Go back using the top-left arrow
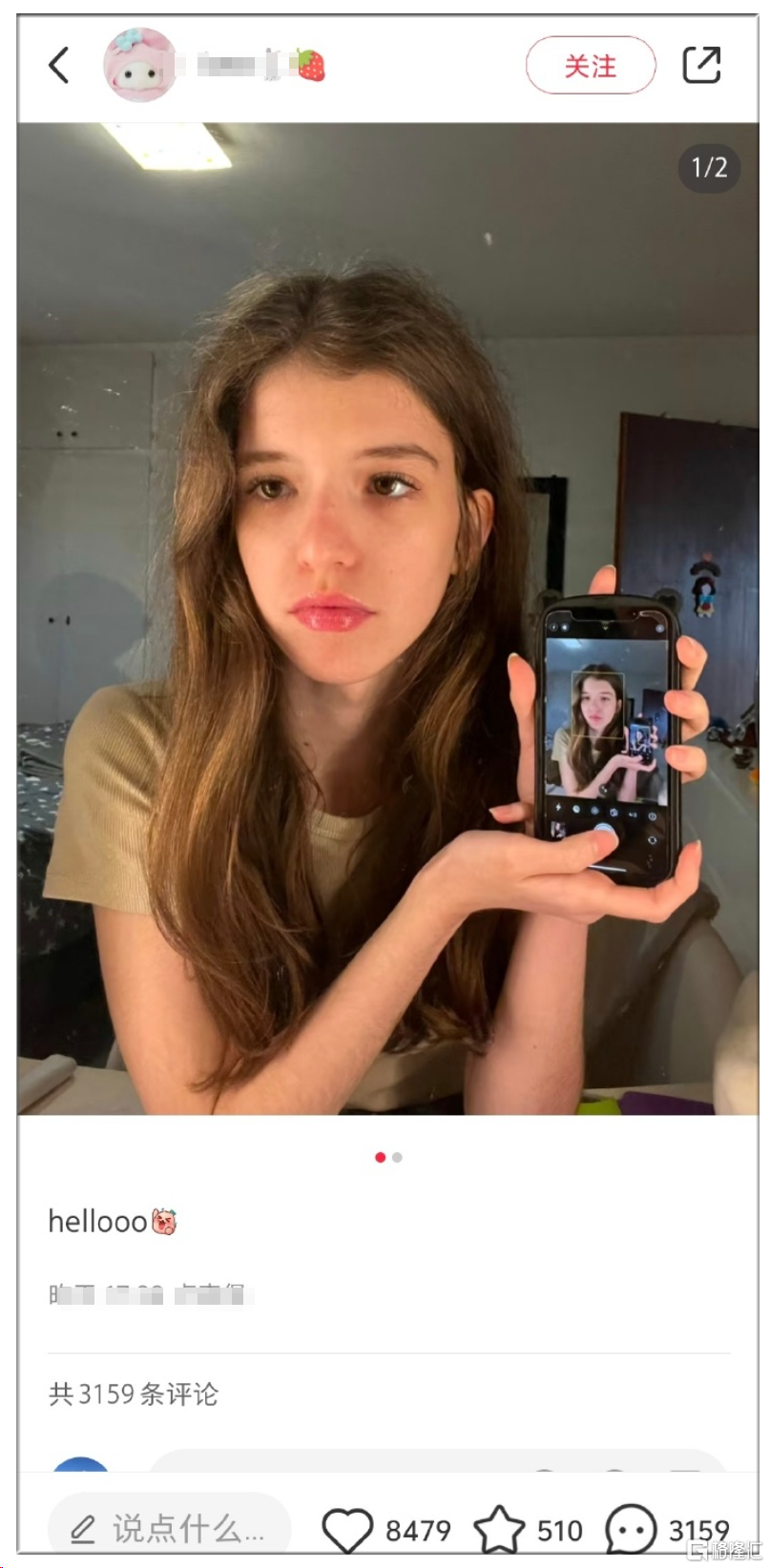770x1568 pixels. coord(59,66)
